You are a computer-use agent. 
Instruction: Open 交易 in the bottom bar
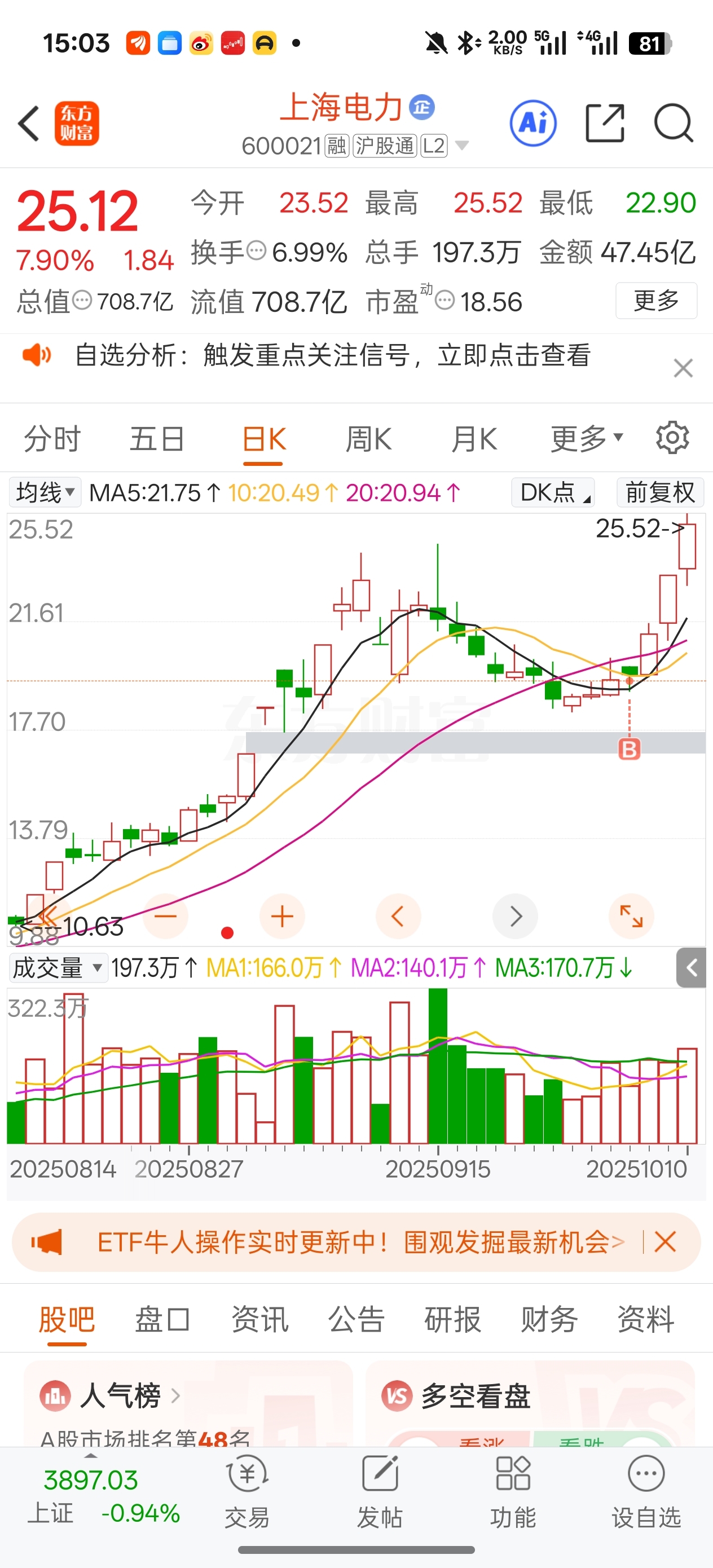[x=247, y=1491]
